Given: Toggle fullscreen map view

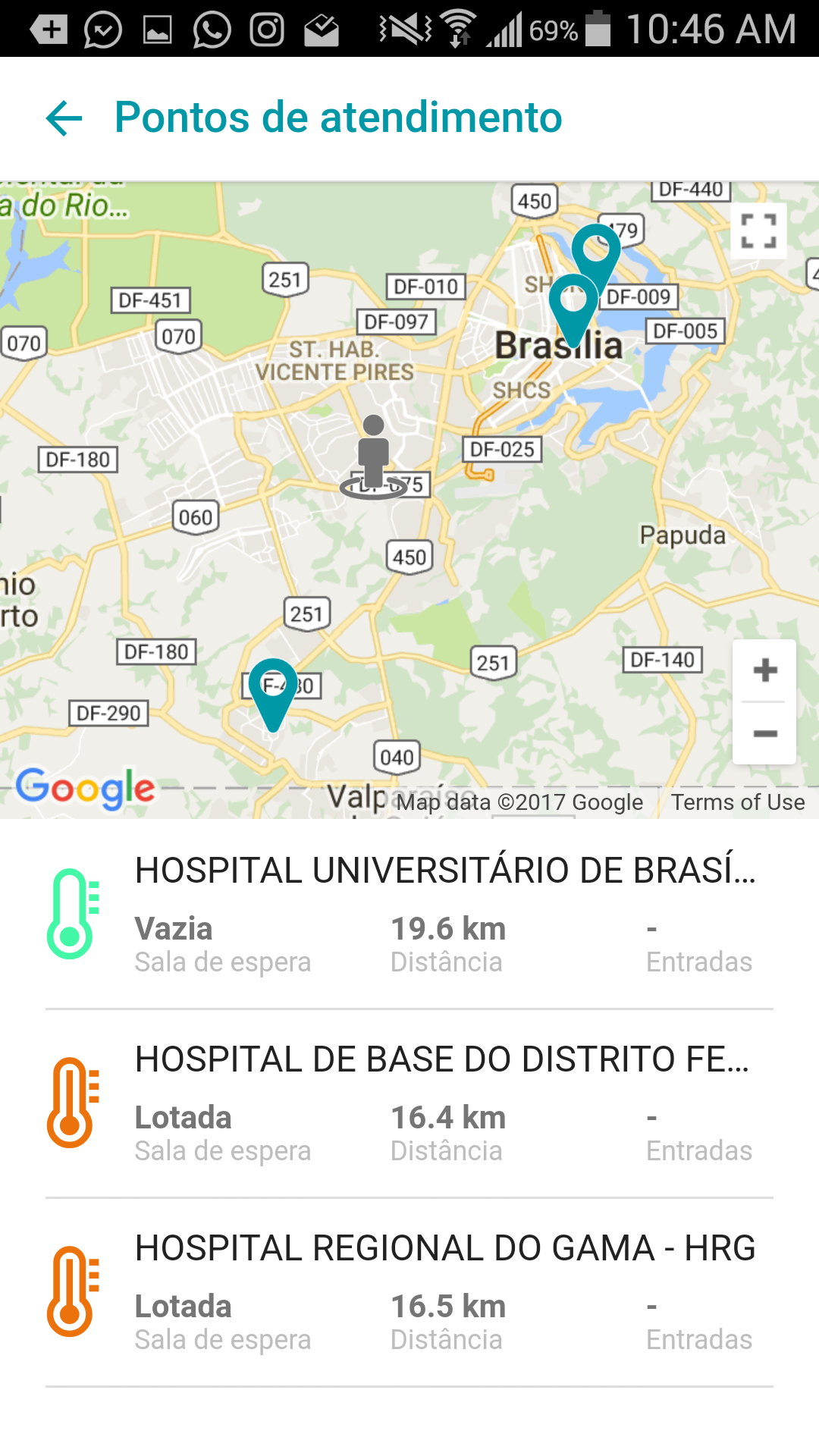Looking at the screenshot, I should click(758, 231).
